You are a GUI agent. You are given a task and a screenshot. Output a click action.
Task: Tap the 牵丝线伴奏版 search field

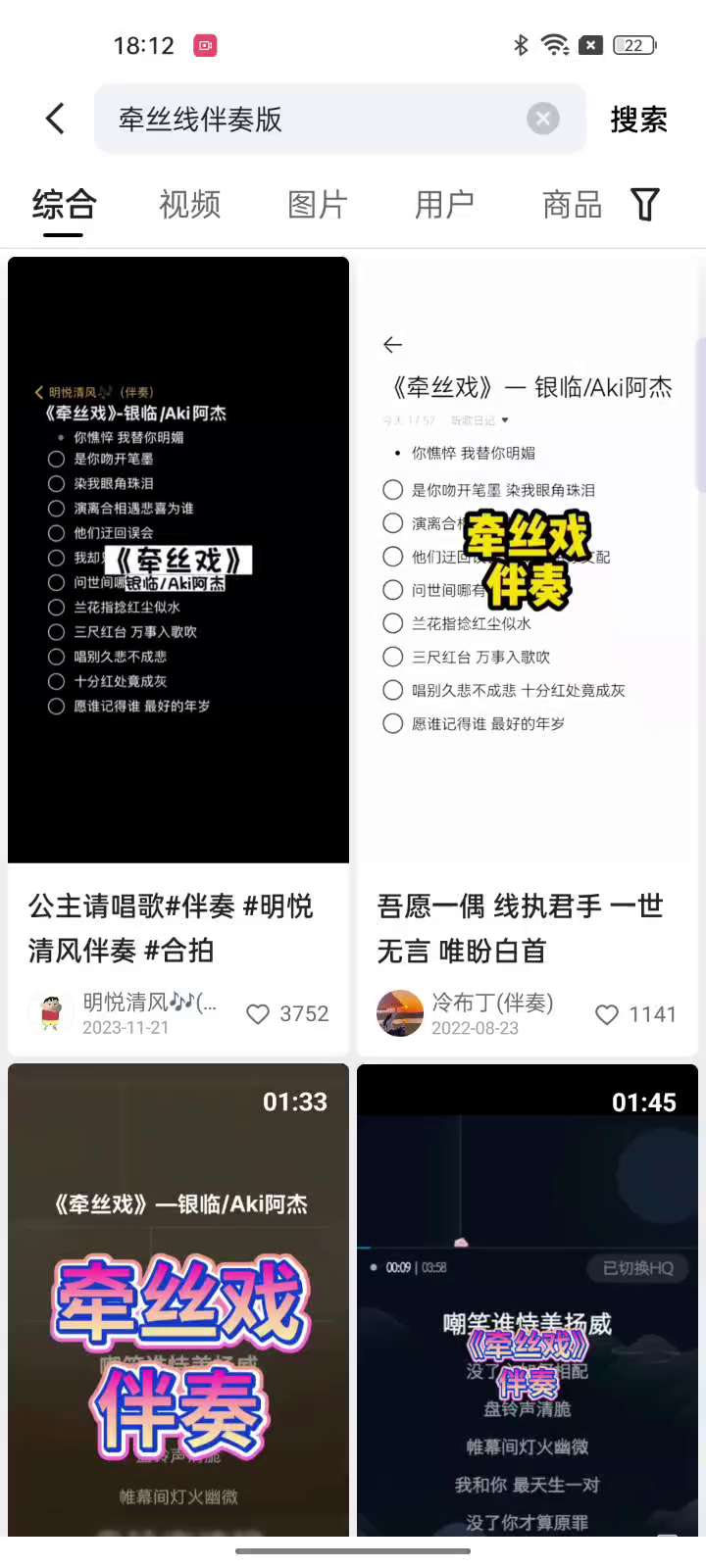[x=314, y=119]
